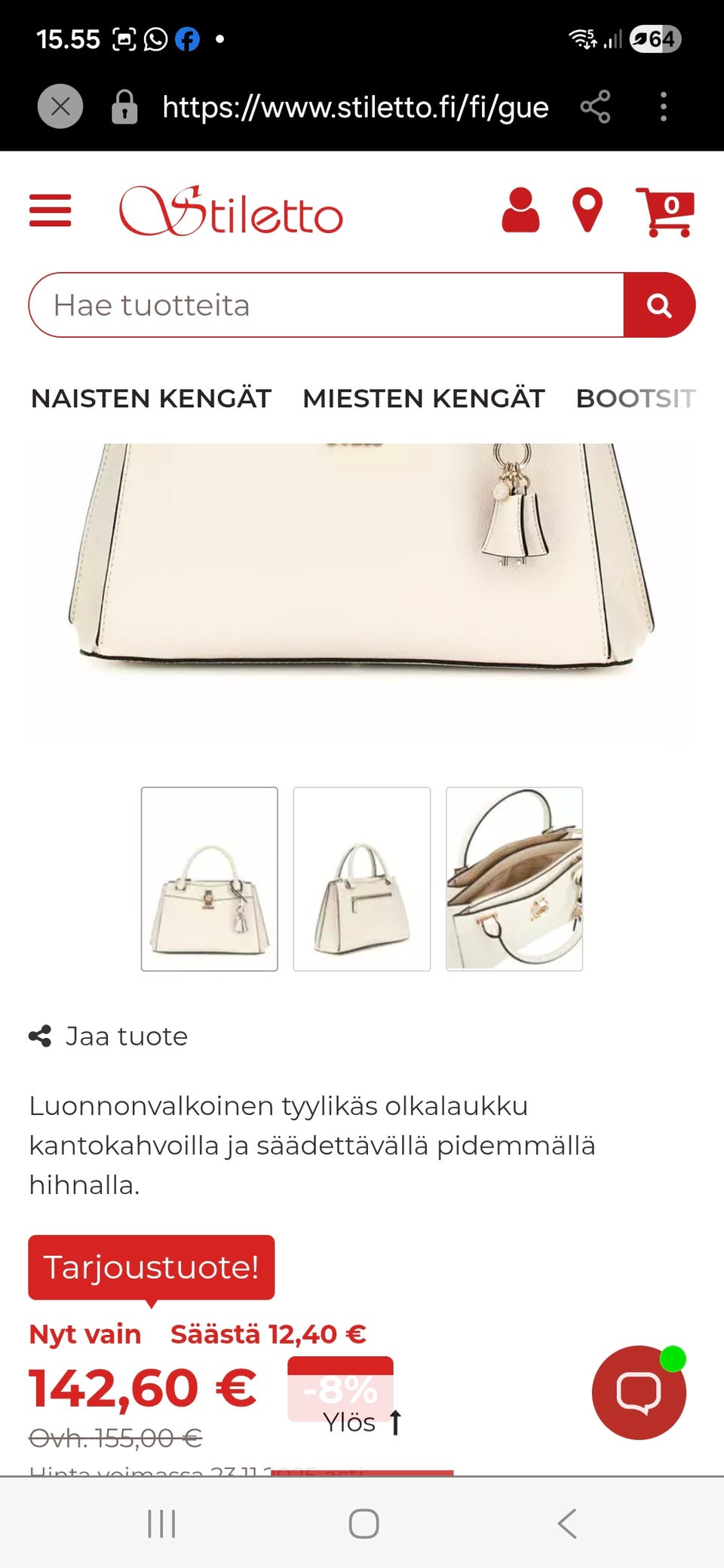724x1568 pixels.
Task: Open the live chat bubble
Action: pos(639,1392)
